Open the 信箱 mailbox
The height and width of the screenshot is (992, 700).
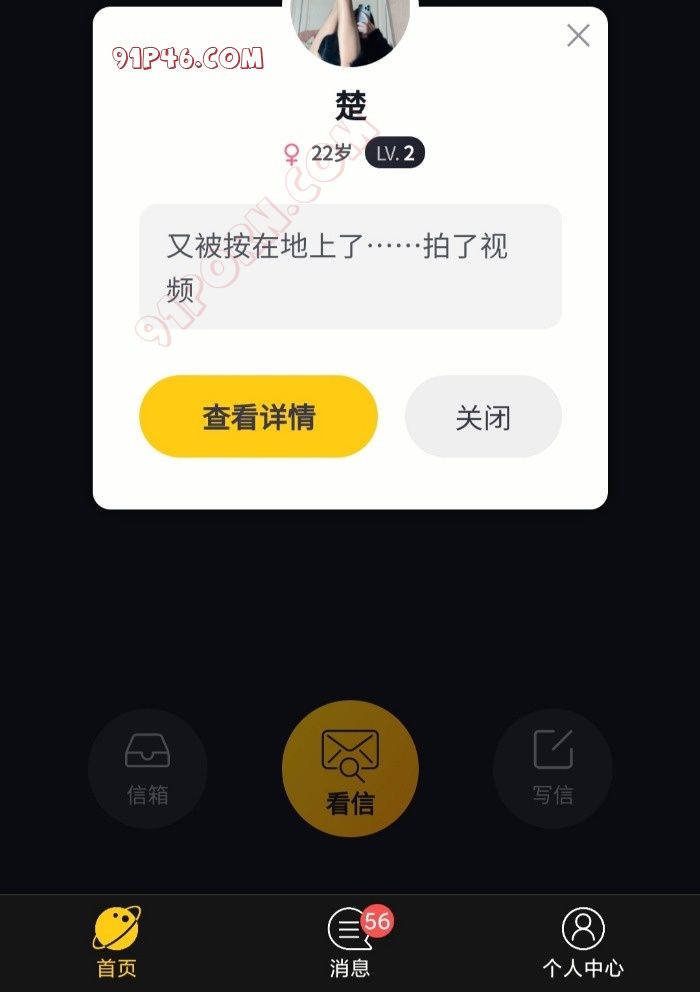pos(148,768)
